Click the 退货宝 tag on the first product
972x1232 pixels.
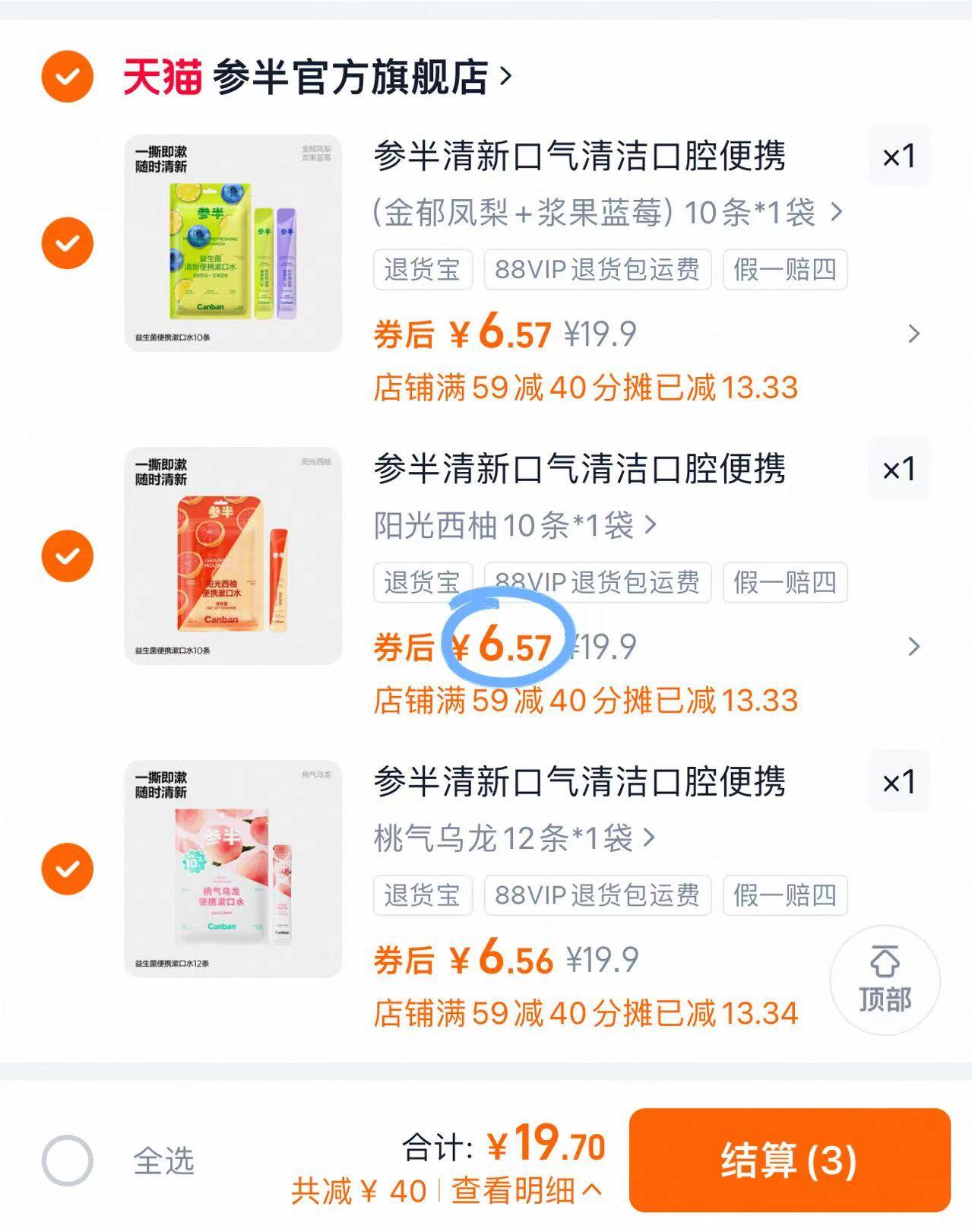423,270
